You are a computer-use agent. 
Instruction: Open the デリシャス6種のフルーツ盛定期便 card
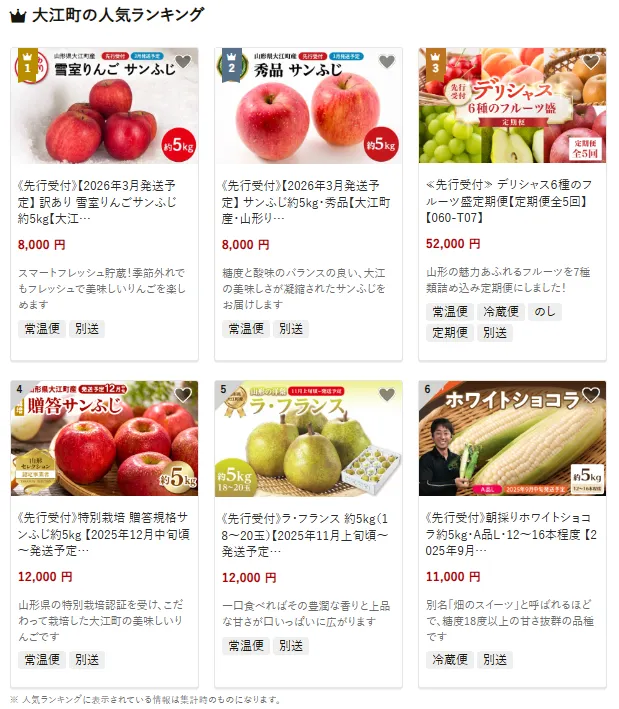(512, 200)
